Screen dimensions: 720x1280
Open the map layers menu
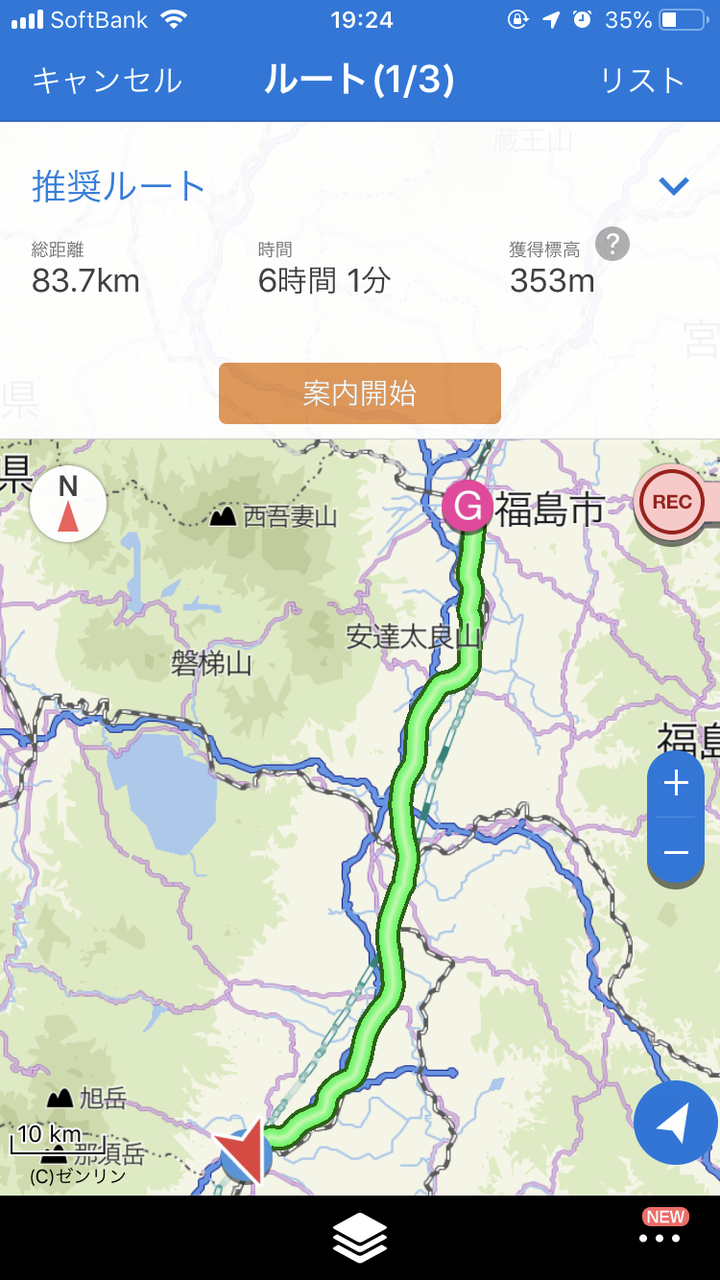click(360, 1239)
